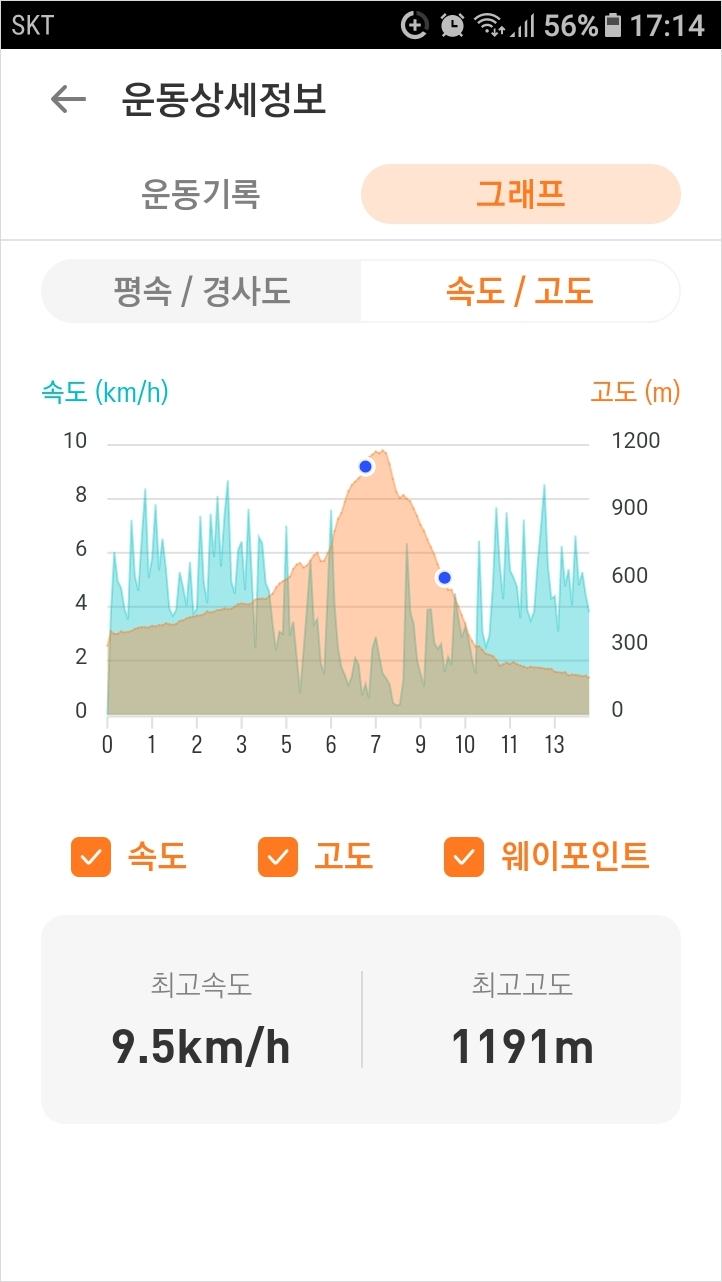Screen dimensions: 722x1282
Task: Uncheck the 속도 checkbox
Action: (x=91, y=857)
